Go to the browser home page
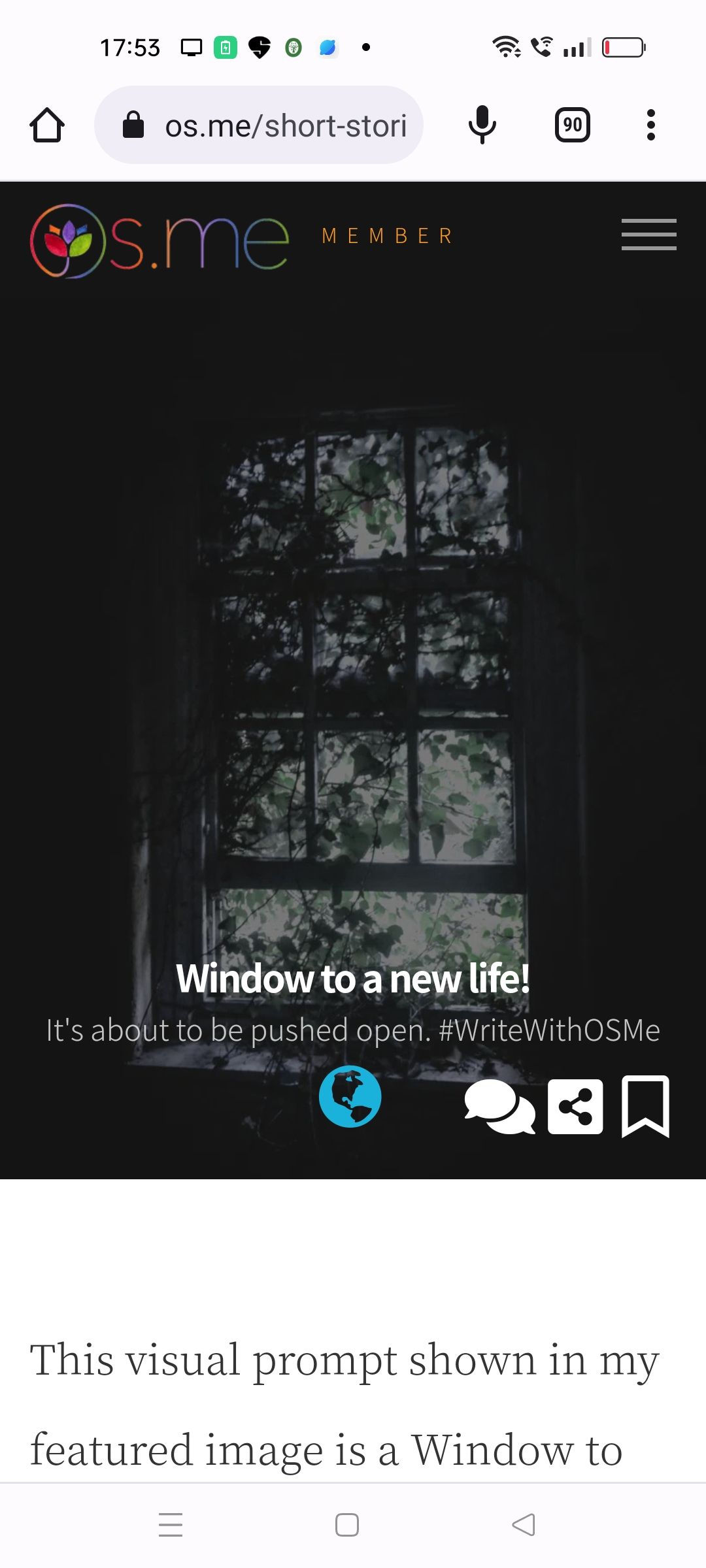The height and width of the screenshot is (1568, 706). click(x=47, y=125)
